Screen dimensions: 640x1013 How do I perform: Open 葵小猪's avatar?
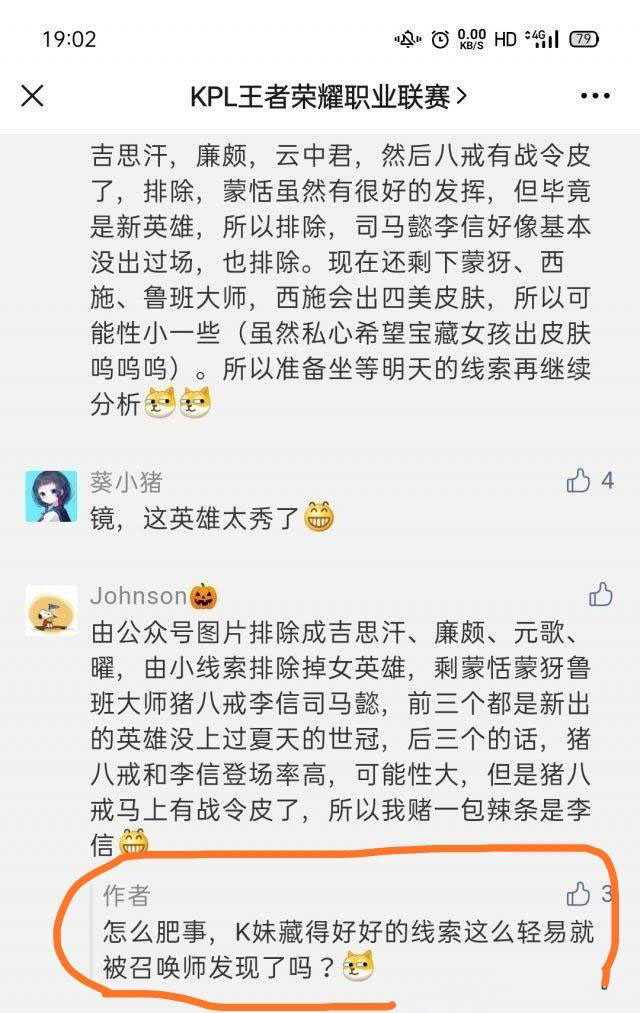click(51, 496)
